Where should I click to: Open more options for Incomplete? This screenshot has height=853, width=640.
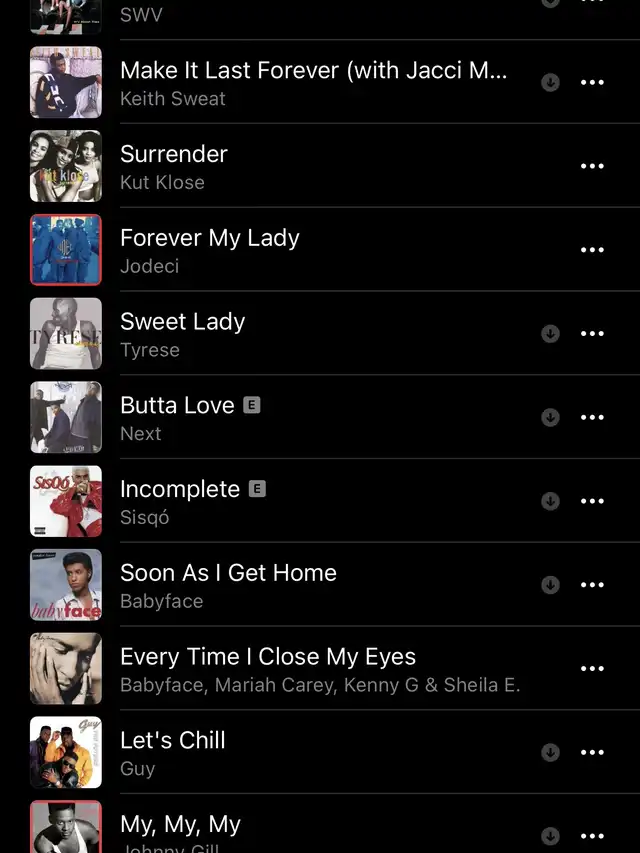[592, 501]
